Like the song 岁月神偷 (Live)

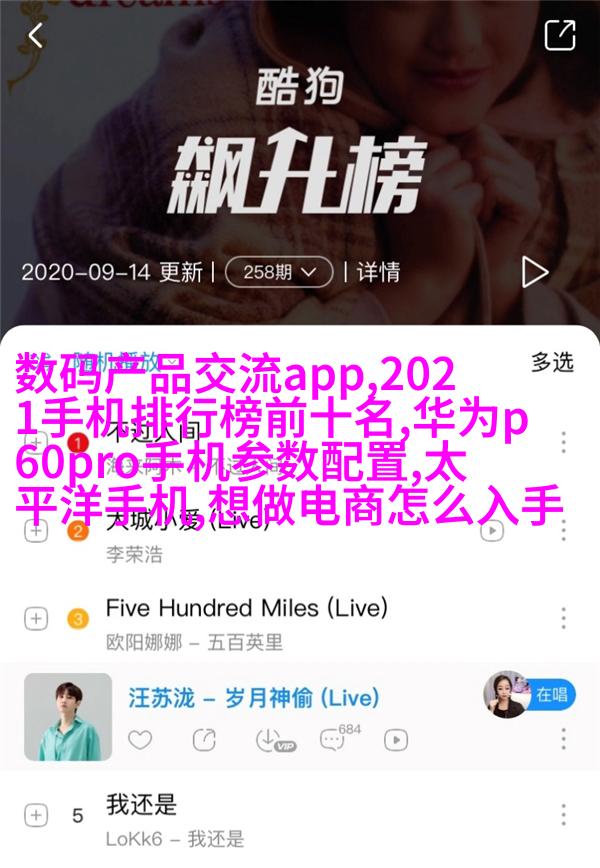pyautogui.click(x=141, y=740)
